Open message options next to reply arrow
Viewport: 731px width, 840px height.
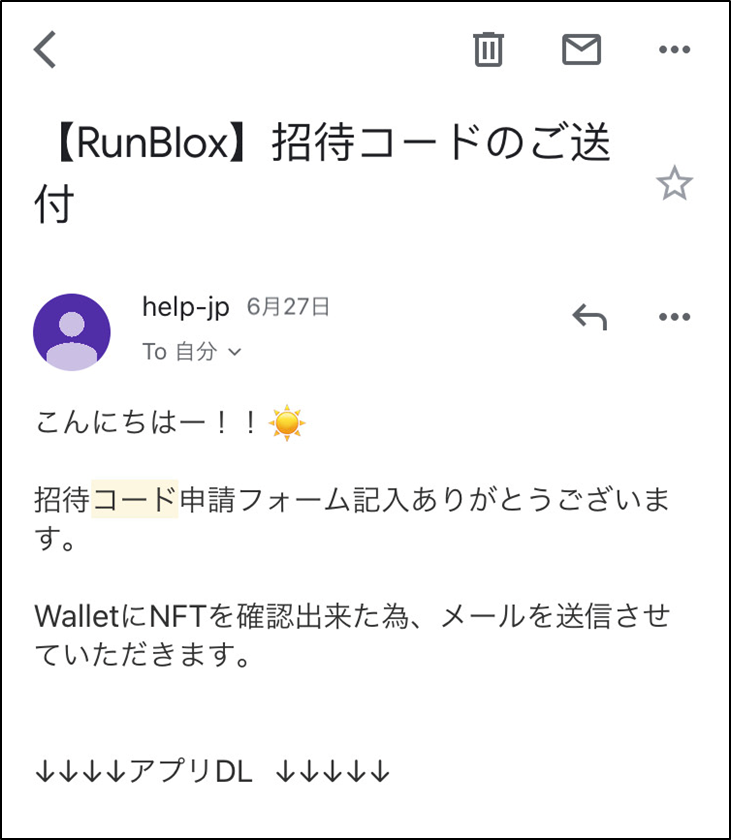674,317
